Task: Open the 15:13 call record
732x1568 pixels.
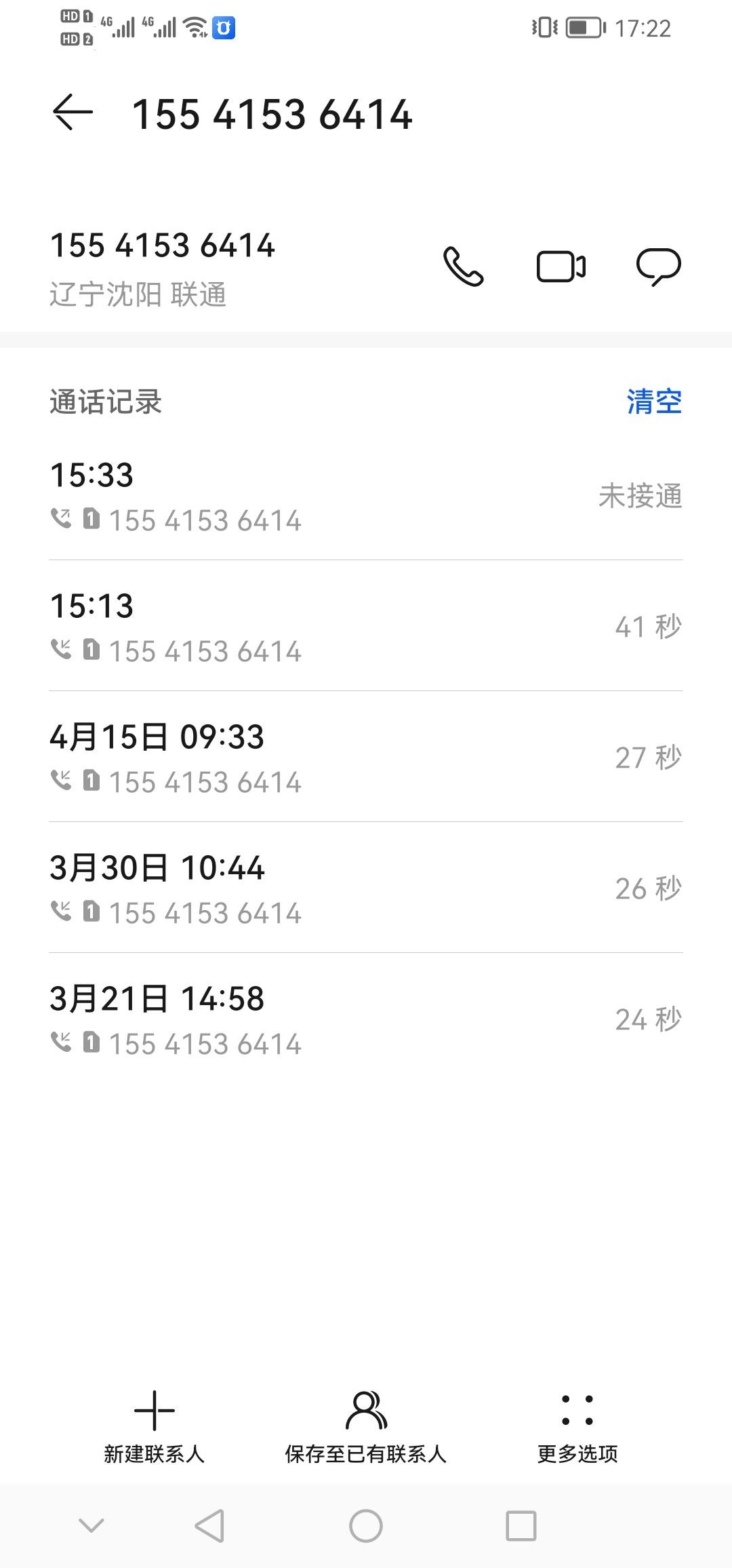Action: [x=366, y=627]
